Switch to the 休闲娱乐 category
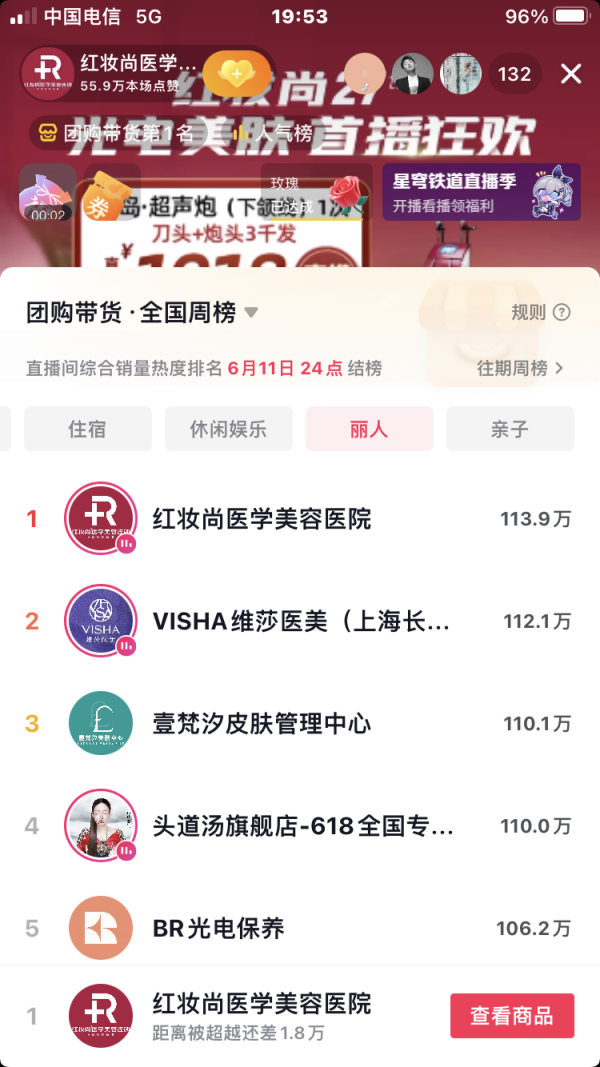This screenshot has height=1067, width=600. (x=228, y=429)
